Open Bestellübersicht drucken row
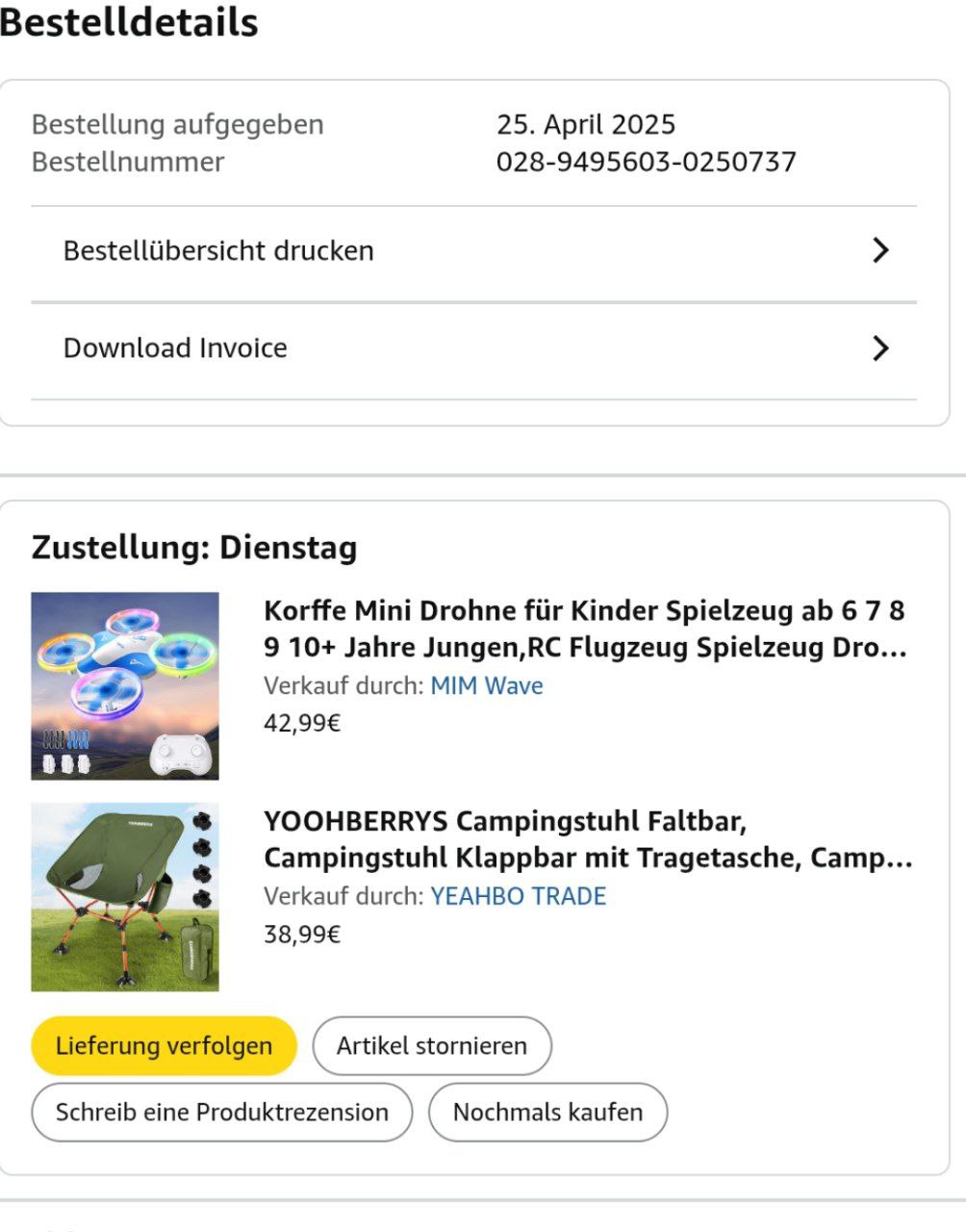 coord(473,251)
